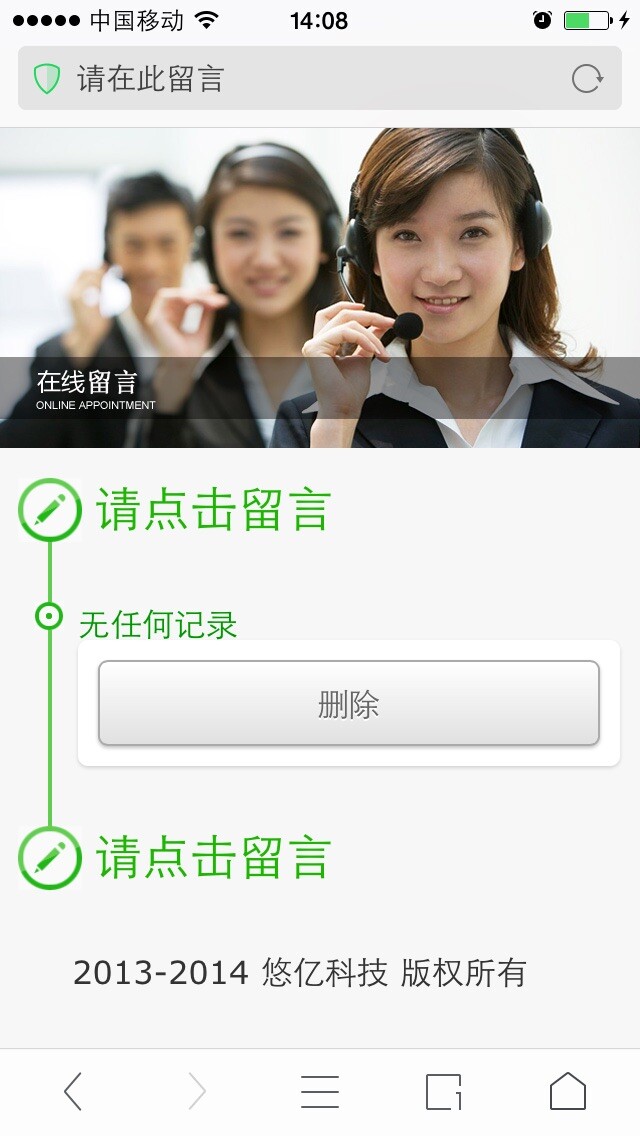Tap the 删除 button

348,704
